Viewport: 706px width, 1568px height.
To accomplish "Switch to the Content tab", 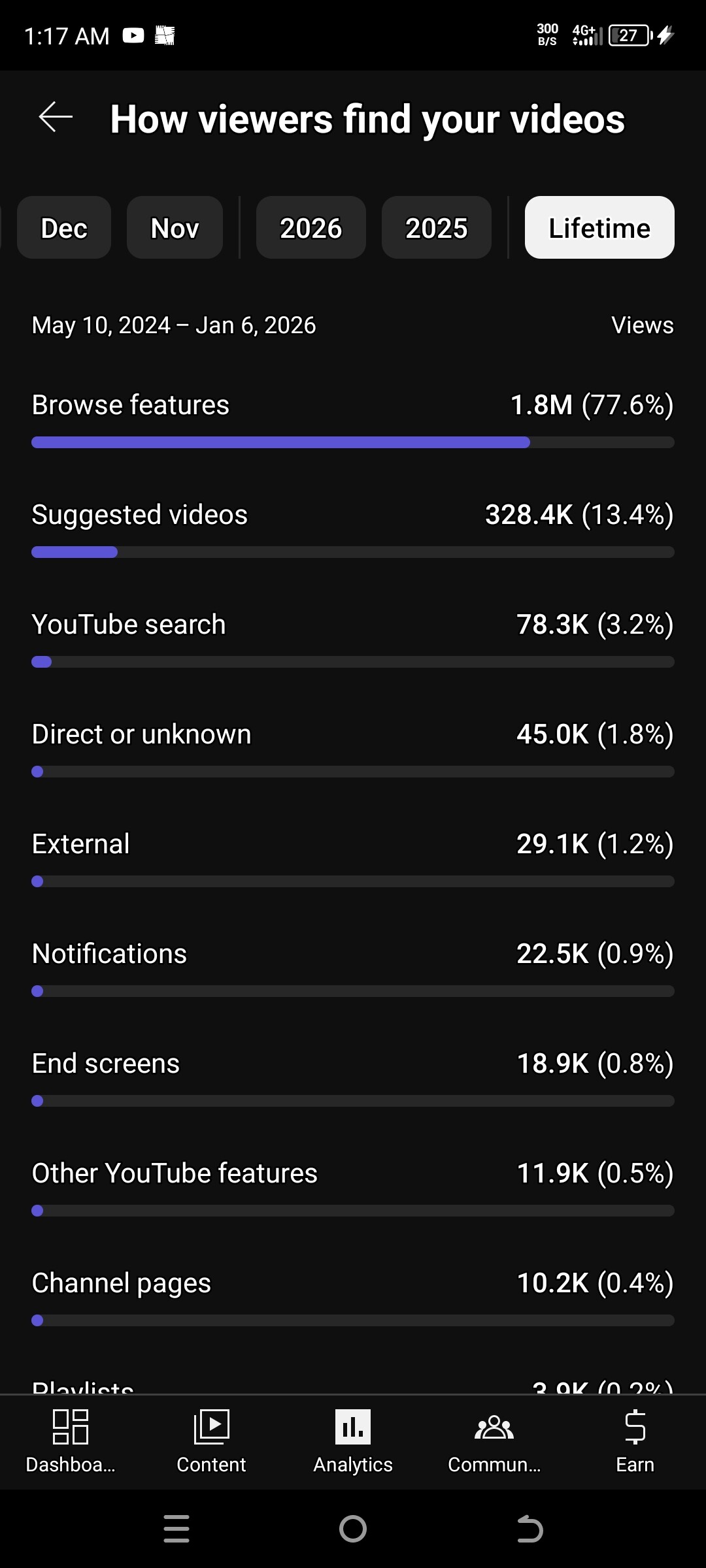I will click(211, 1441).
